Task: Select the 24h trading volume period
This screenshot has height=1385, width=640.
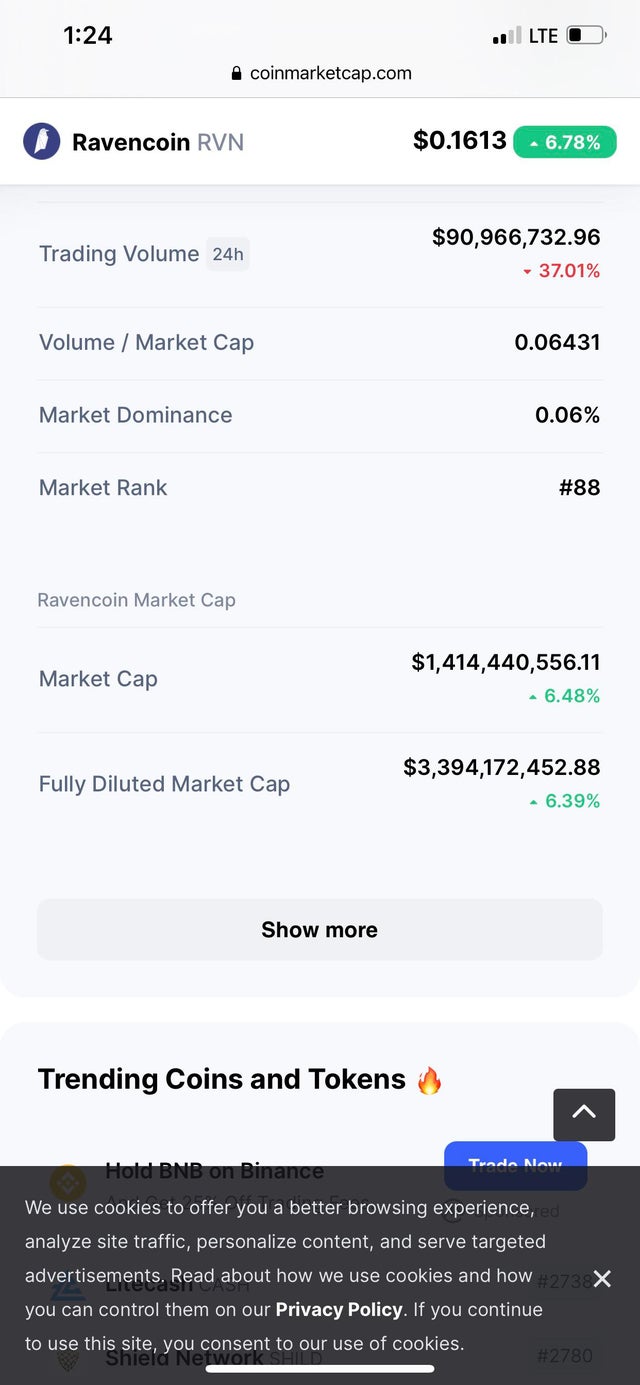Action: pos(228,254)
